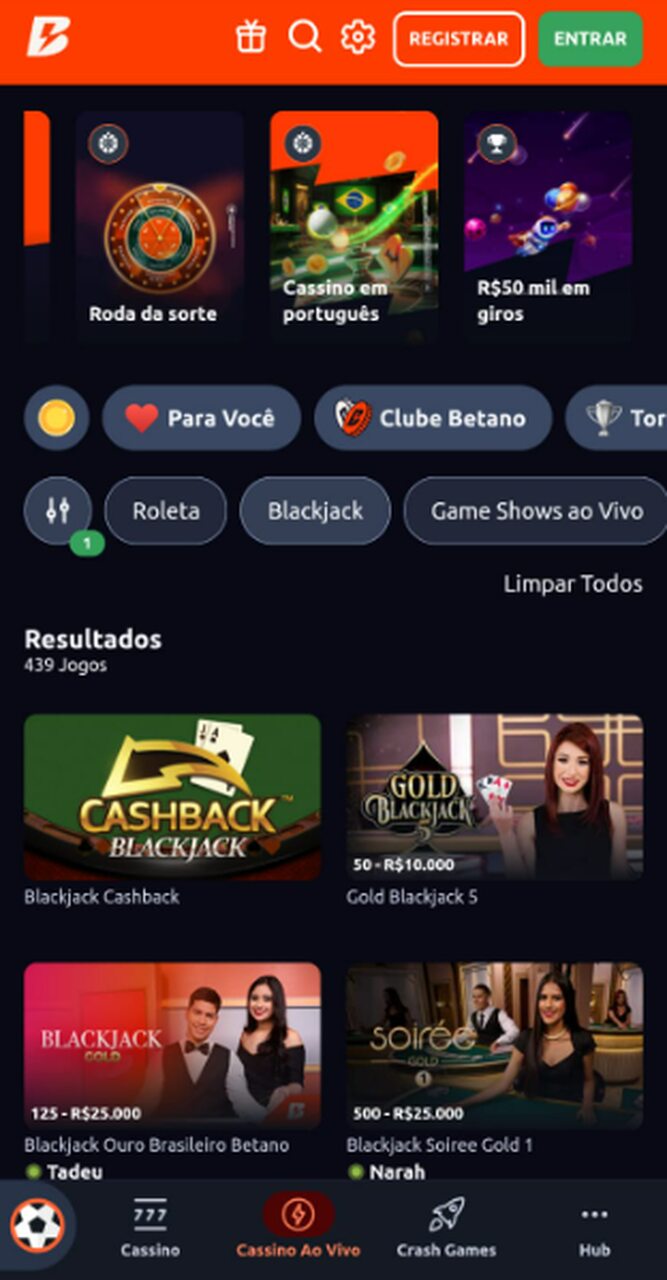The image size is (667, 1280).
Task: Select the Para Você chip
Action: 201,418
